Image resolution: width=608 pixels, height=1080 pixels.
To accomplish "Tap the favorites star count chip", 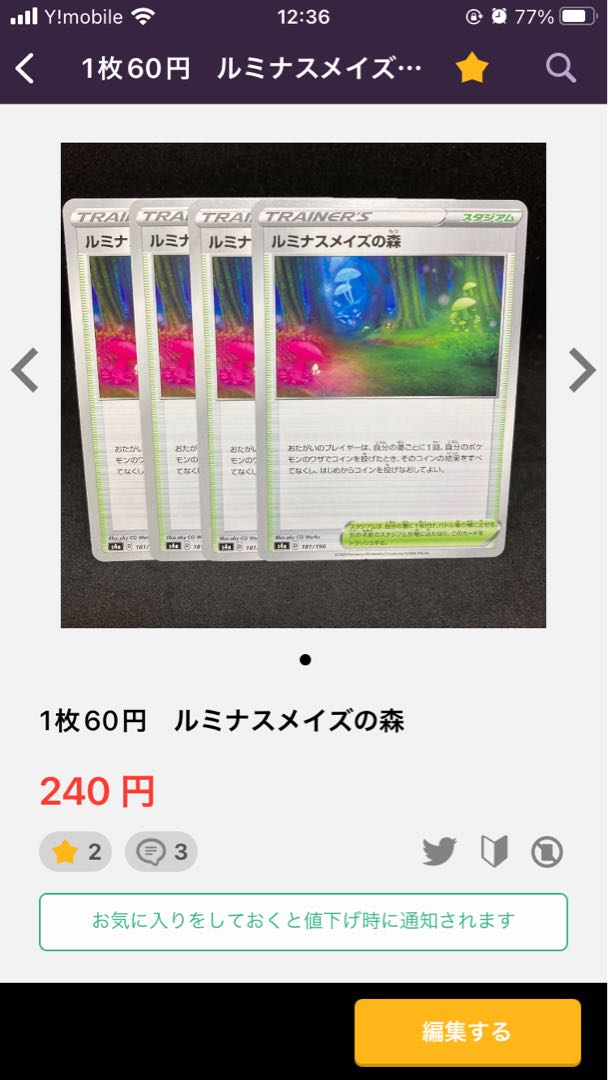I will 76,852.
